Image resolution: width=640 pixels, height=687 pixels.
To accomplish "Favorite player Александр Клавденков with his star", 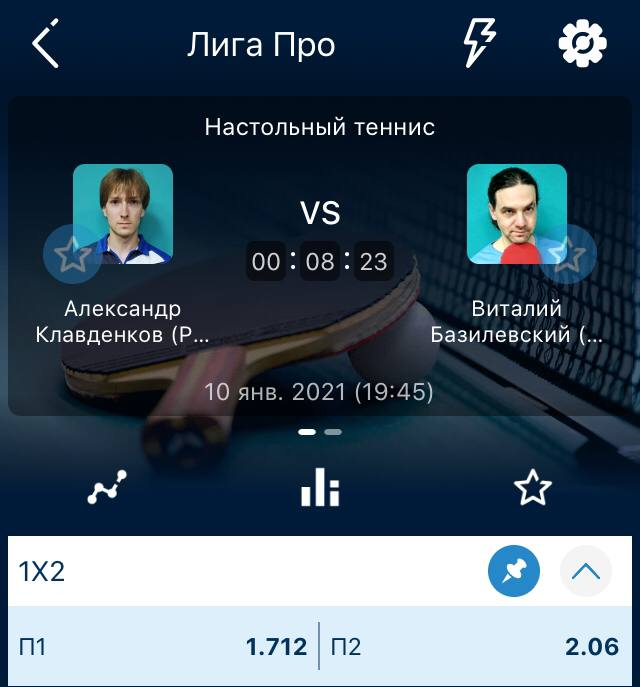I will click(x=72, y=254).
